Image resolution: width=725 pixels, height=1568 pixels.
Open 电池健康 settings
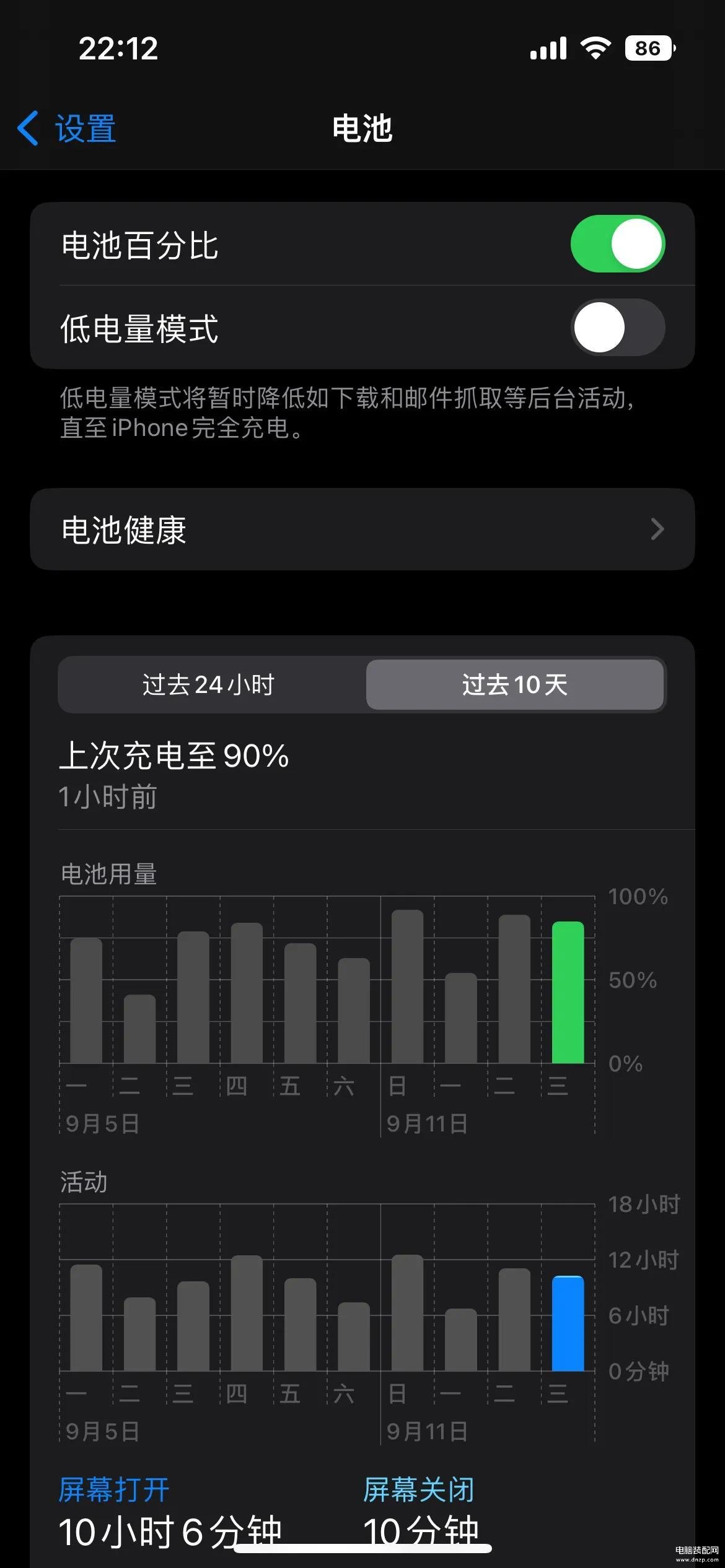pos(362,529)
